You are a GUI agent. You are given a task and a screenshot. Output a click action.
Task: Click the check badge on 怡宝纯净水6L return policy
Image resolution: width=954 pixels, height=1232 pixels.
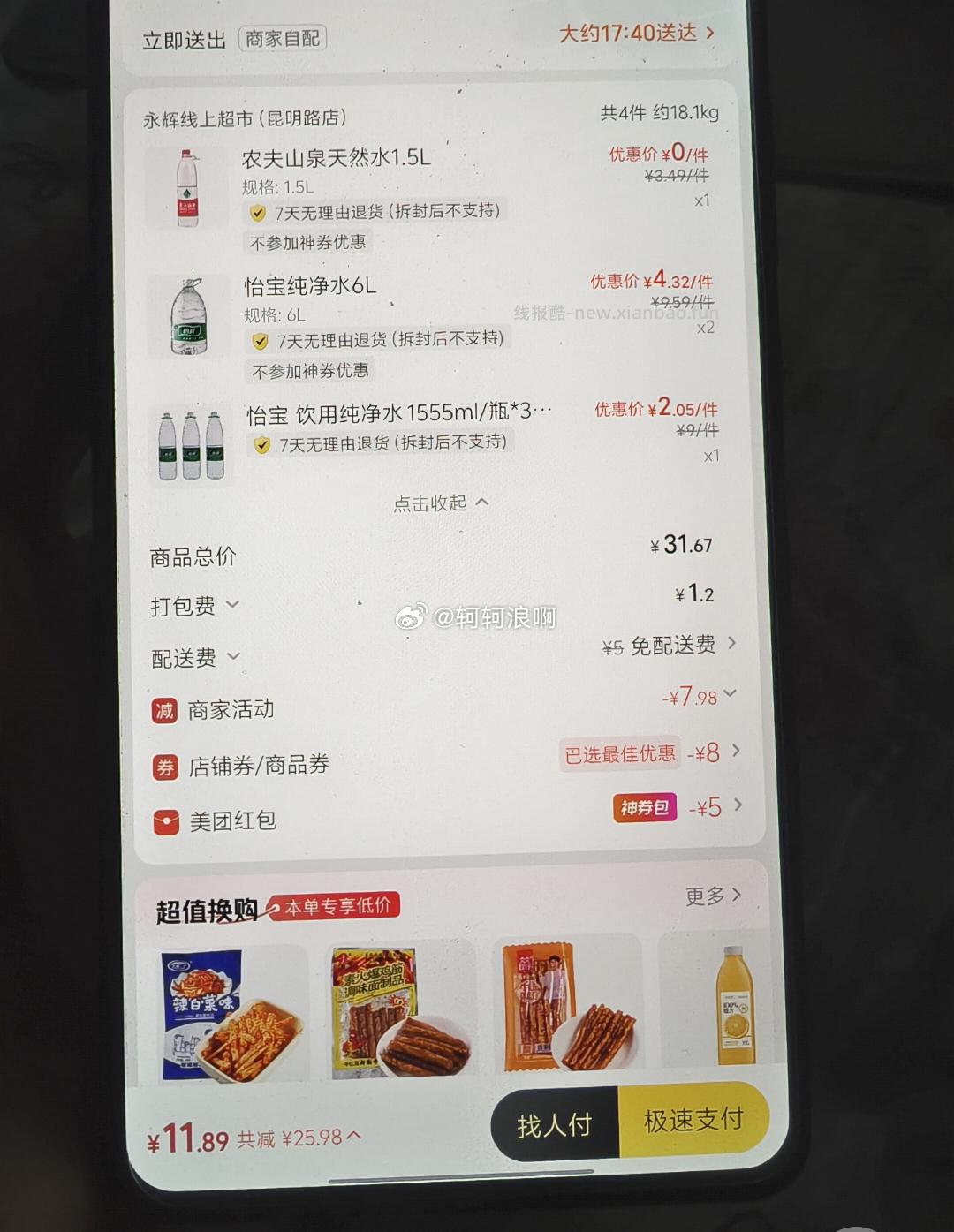(x=259, y=338)
